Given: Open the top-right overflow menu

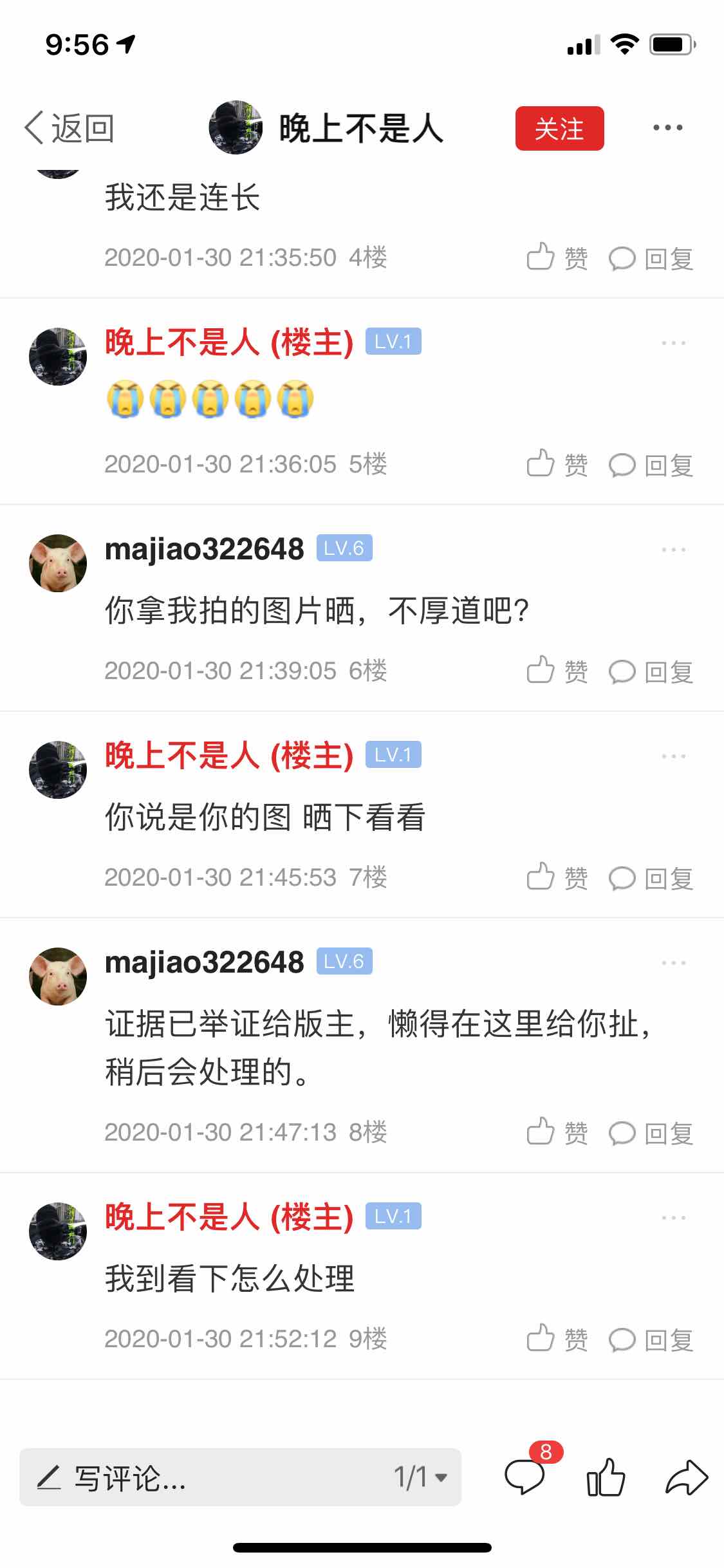Looking at the screenshot, I should (667, 128).
